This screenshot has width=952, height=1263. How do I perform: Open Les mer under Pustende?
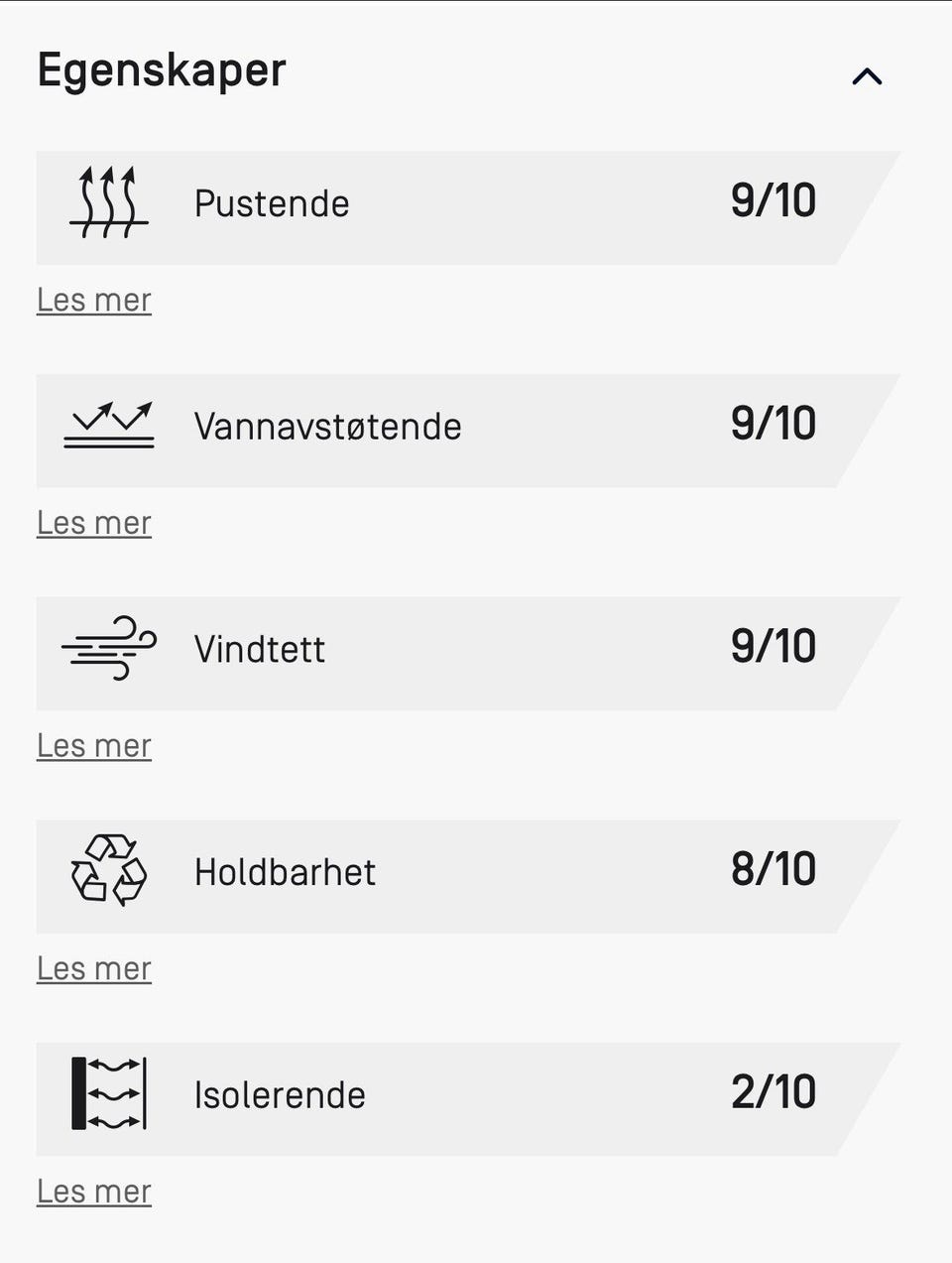pos(93,299)
